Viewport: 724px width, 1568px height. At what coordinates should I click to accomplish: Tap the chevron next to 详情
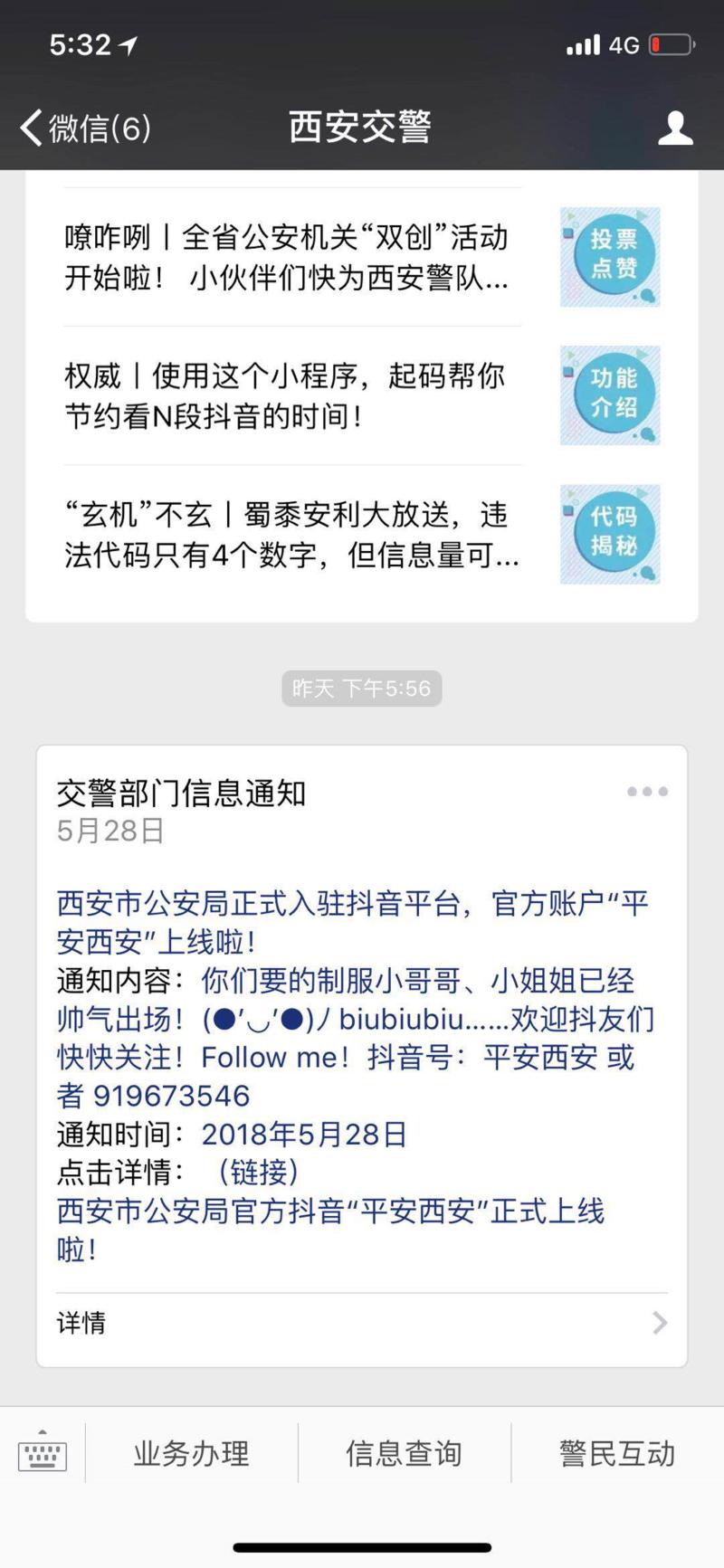click(660, 1323)
